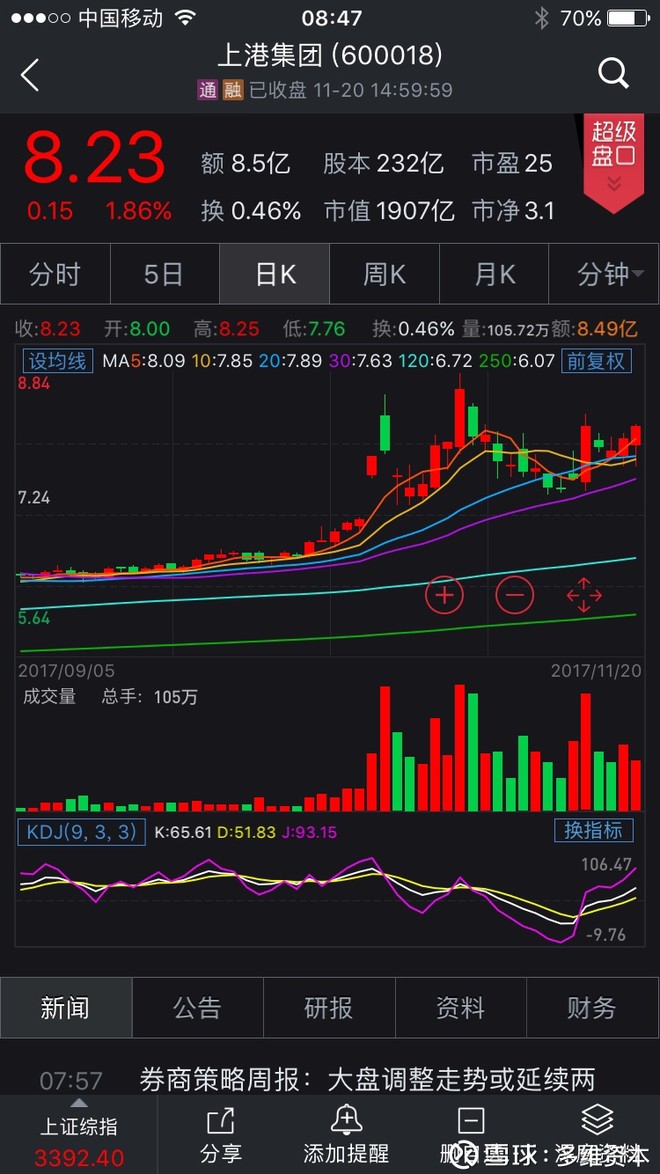Share this stock via 分享
Viewport: 660px width, 1174px height.
tap(221, 1134)
